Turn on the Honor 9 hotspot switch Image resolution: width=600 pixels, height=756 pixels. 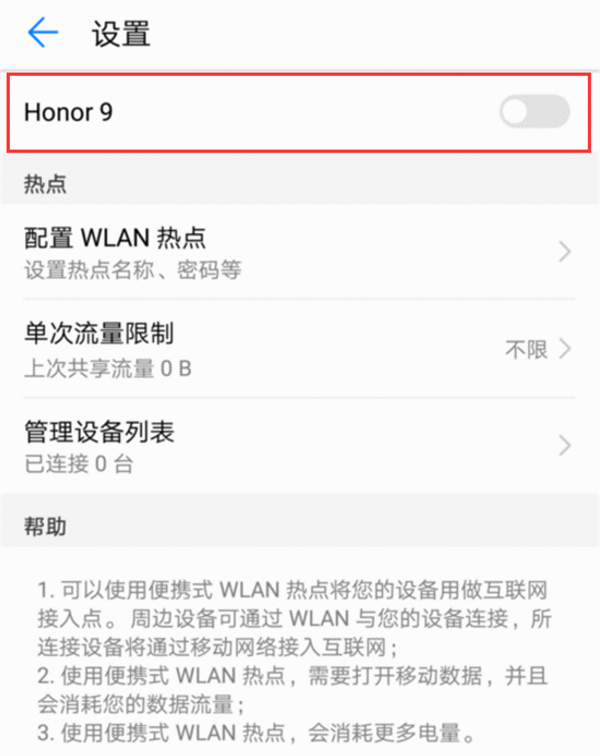pos(534,113)
